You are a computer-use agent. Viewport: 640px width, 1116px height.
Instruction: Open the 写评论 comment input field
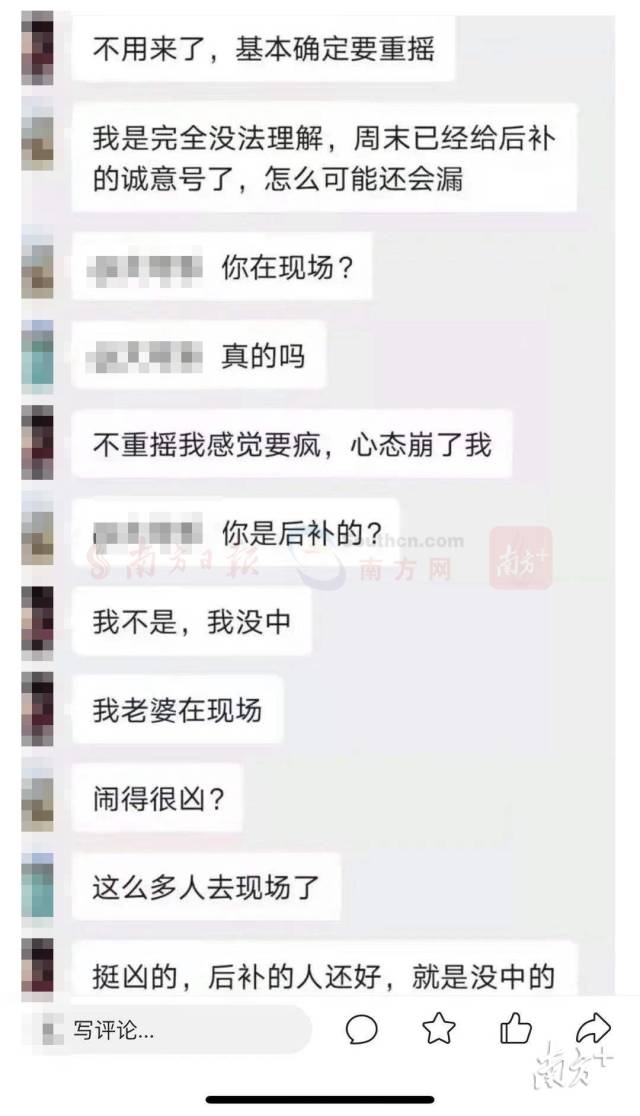170,1029
